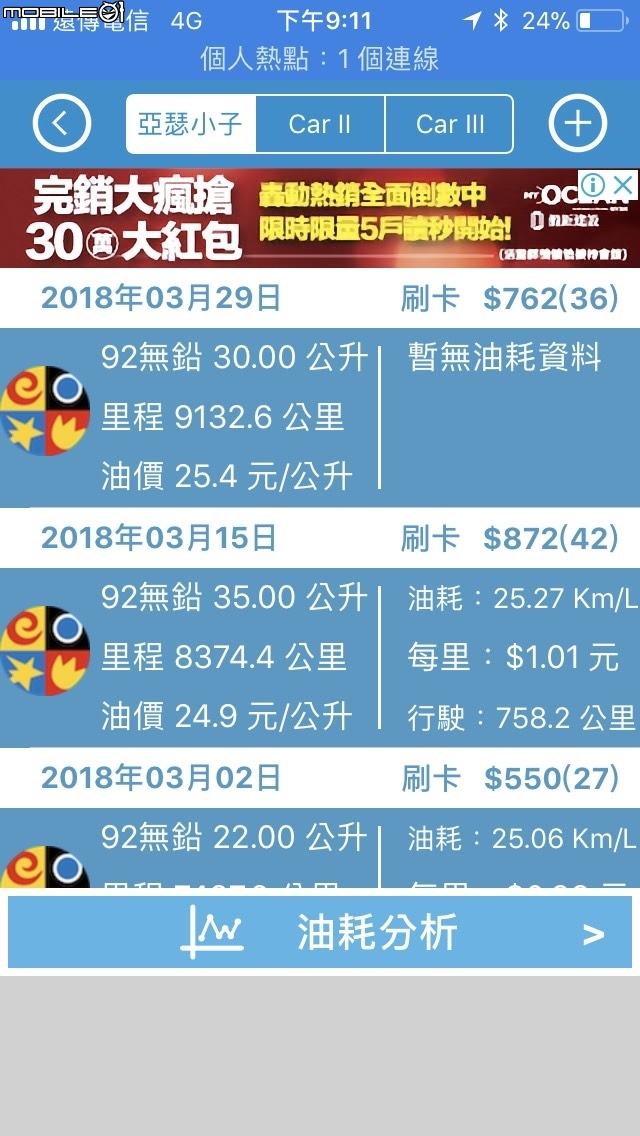This screenshot has width=640, height=1136.
Task: Open 油耗分析 fuel consumption analysis
Action: pyautogui.click(x=320, y=933)
